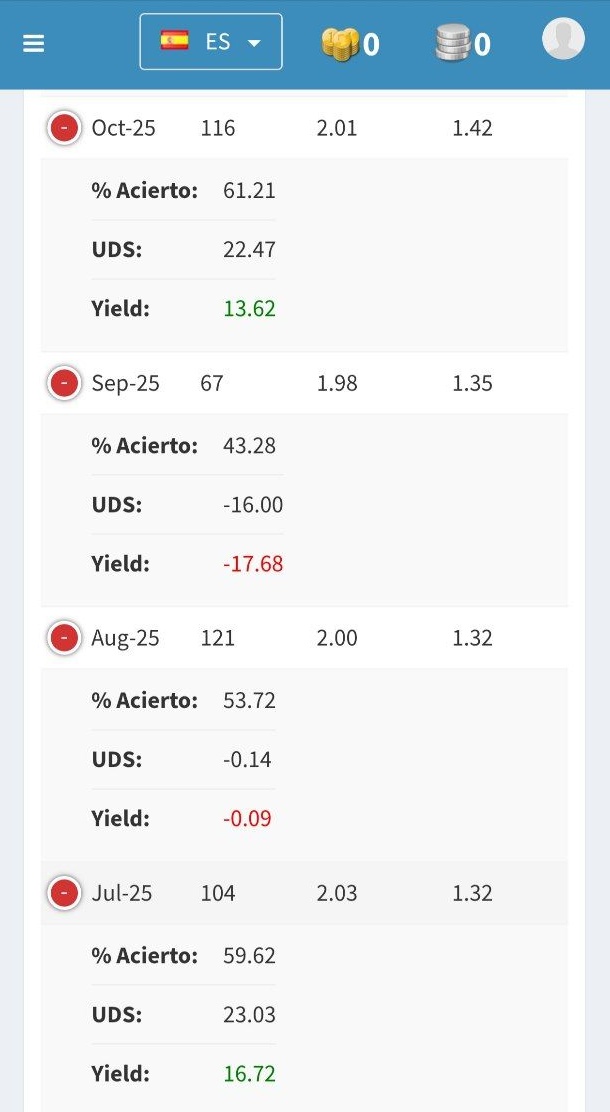Collapse the Aug-25 row details

(x=65, y=638)
